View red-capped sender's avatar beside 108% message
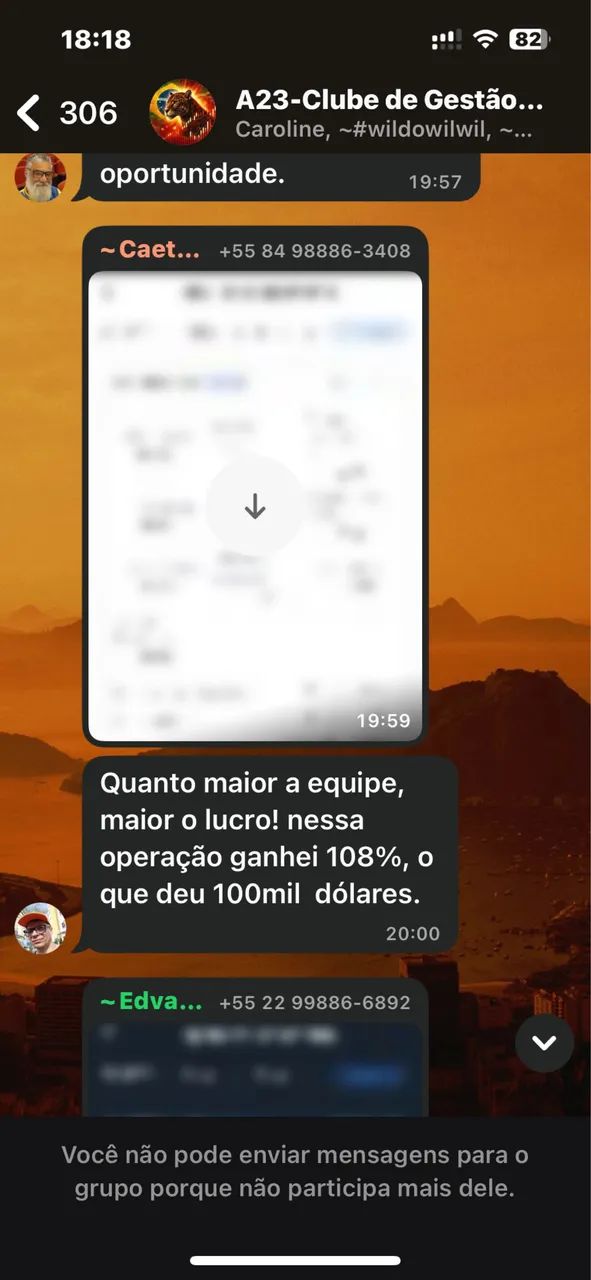Viewport: 591px width, 1280px height. pyautogui.click(x=40, y=928)
